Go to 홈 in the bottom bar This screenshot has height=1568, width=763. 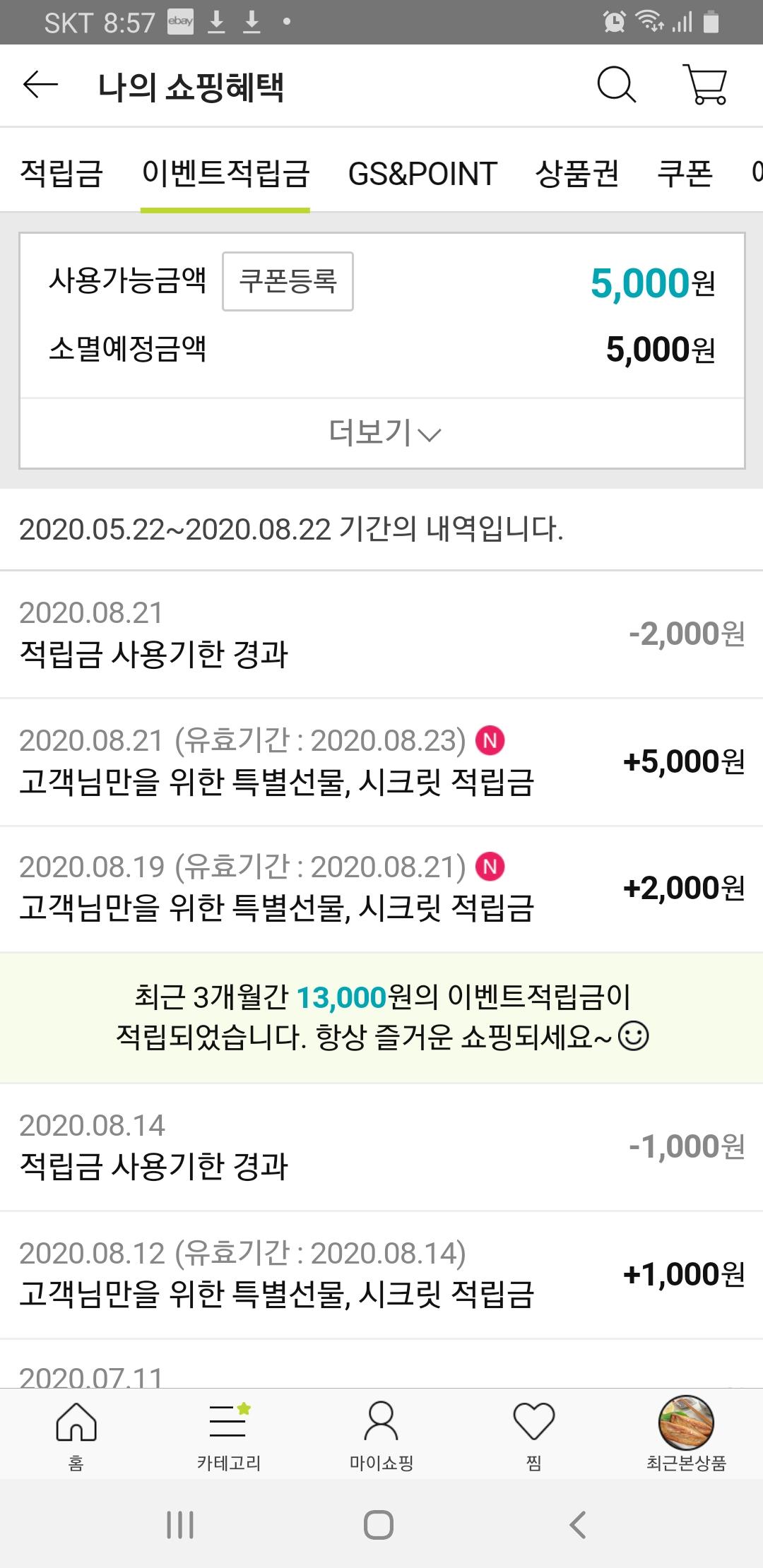click(x=76, y=1434)
